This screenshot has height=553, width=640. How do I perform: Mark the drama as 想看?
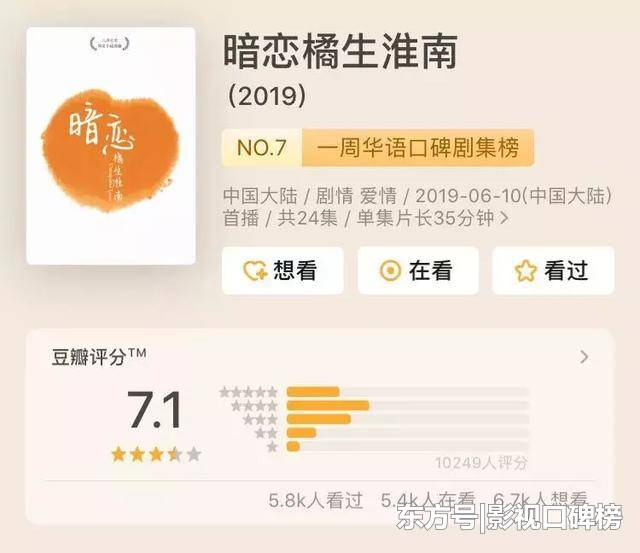click(282, 271)
